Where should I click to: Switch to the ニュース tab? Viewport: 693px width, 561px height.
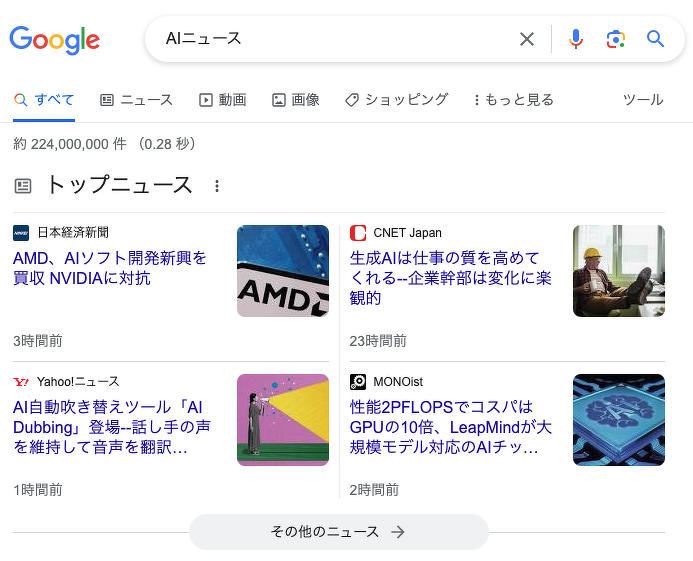137,100
